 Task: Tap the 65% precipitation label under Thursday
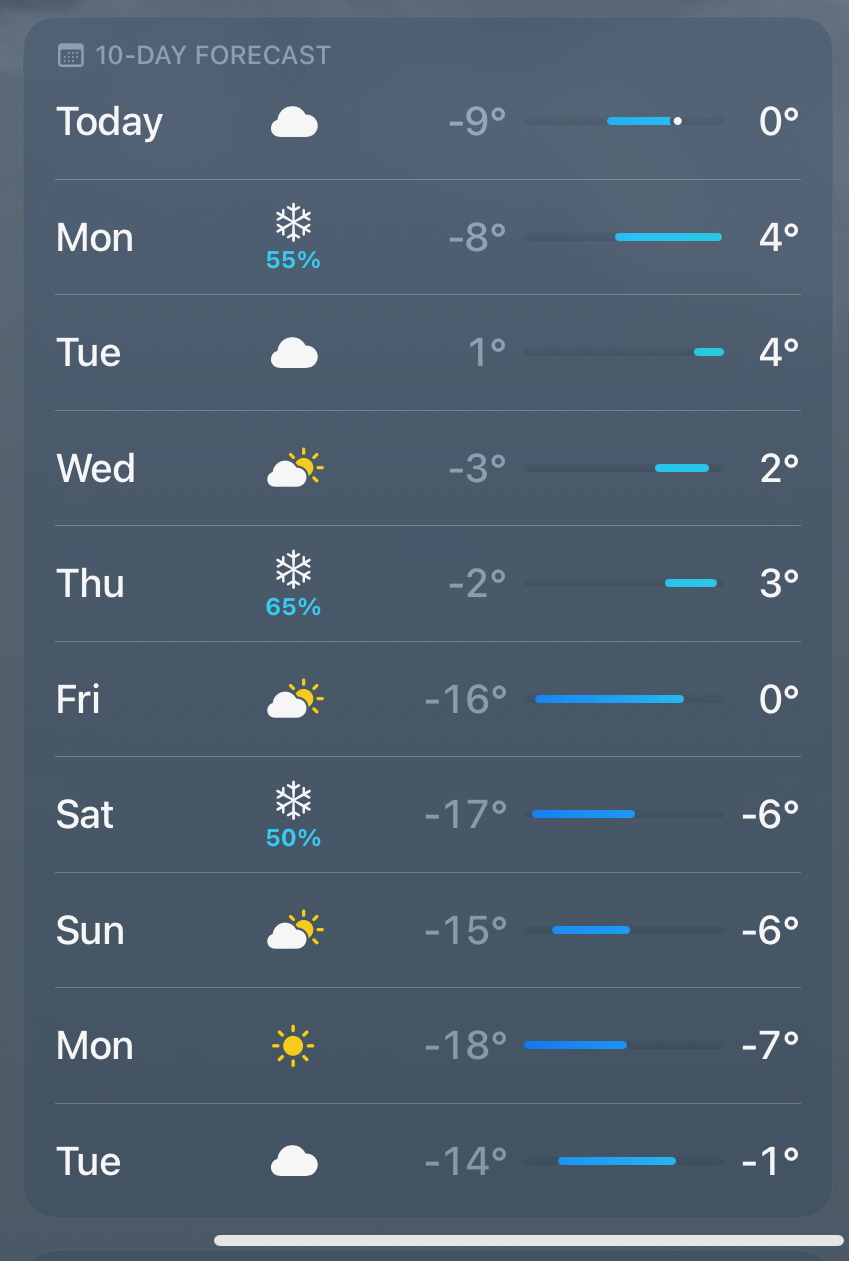[x=293, y=607]
